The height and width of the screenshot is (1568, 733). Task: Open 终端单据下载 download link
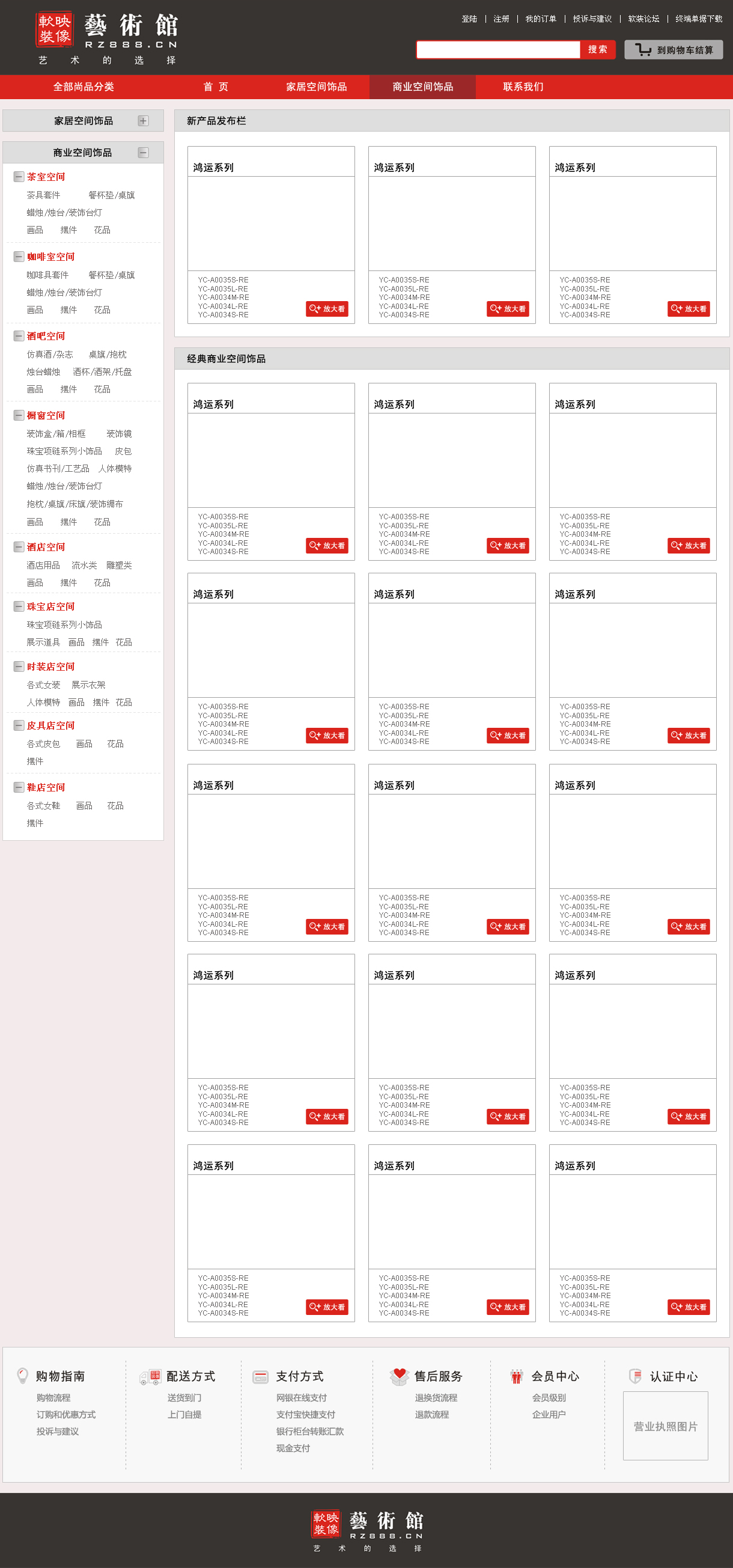point(698,19)
